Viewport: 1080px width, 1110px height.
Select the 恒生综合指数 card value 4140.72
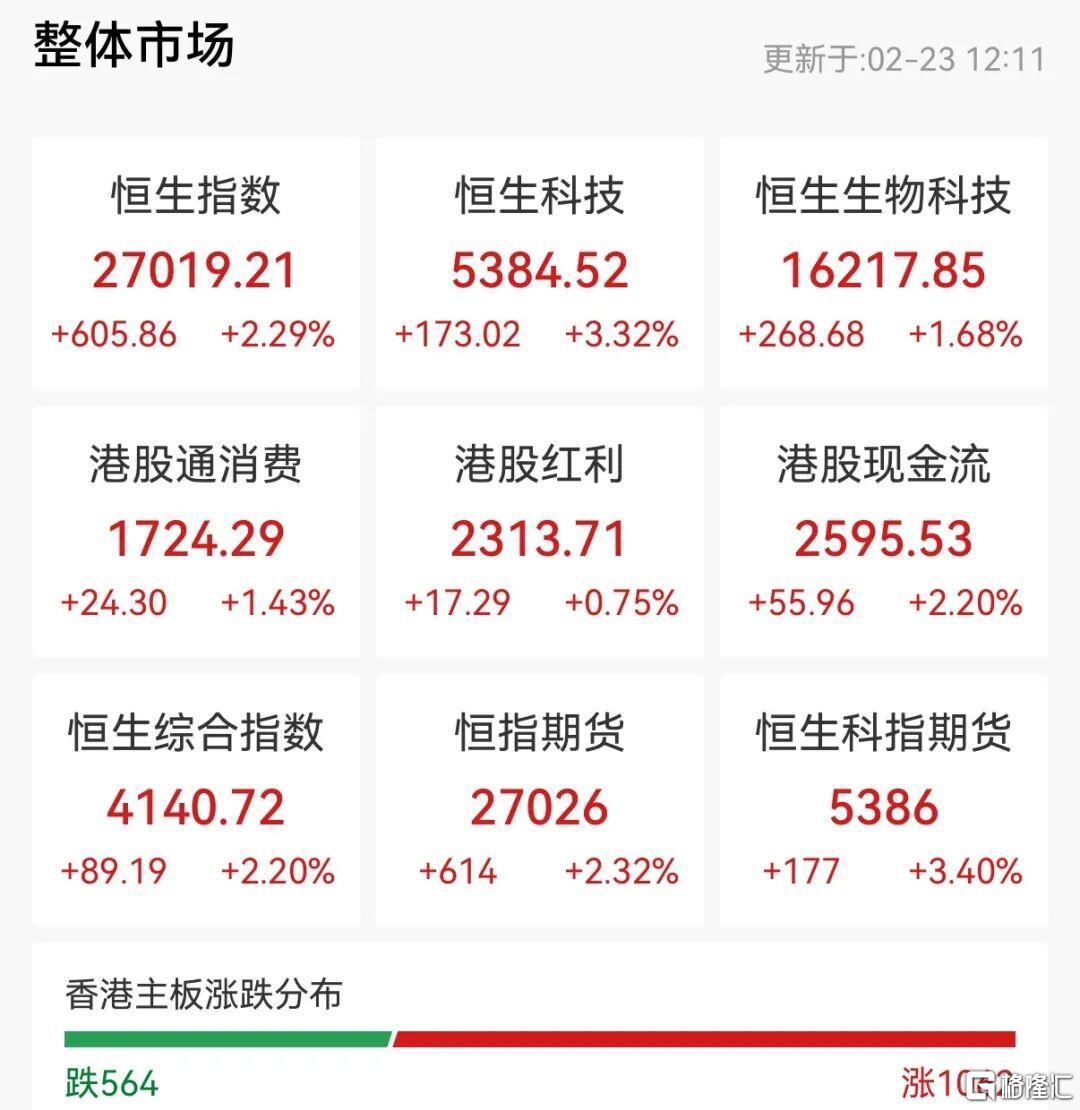point(195,805)
